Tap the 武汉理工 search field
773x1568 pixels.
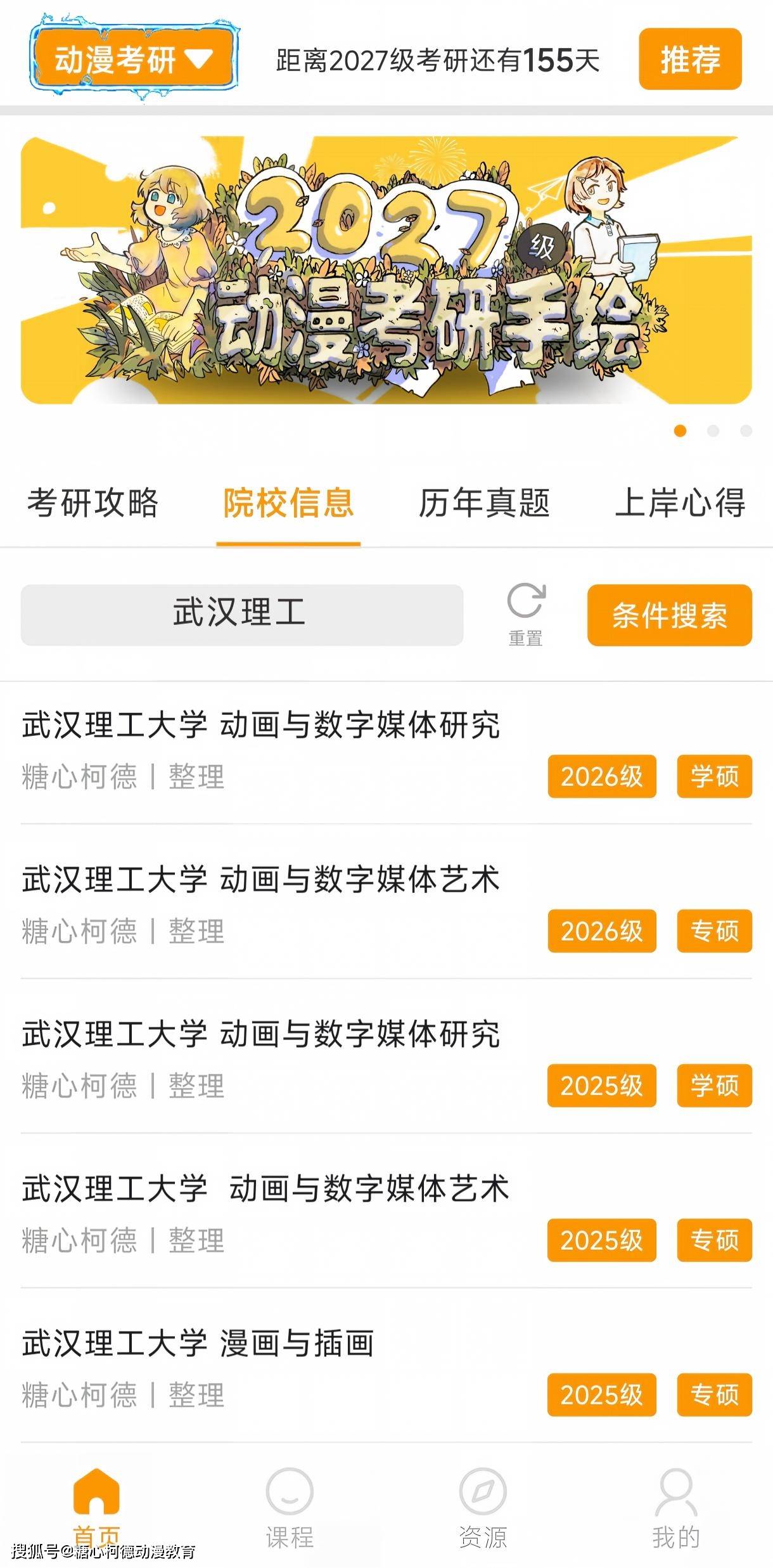[242, 615]
